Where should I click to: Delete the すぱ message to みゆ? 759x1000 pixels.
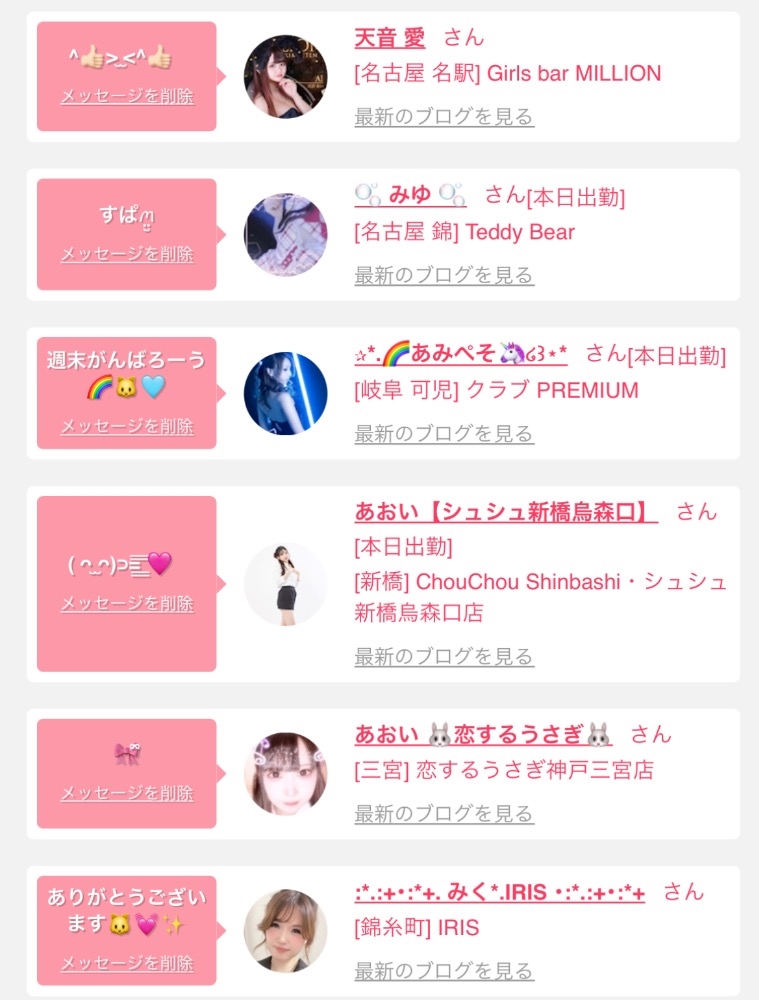[127, 254]
